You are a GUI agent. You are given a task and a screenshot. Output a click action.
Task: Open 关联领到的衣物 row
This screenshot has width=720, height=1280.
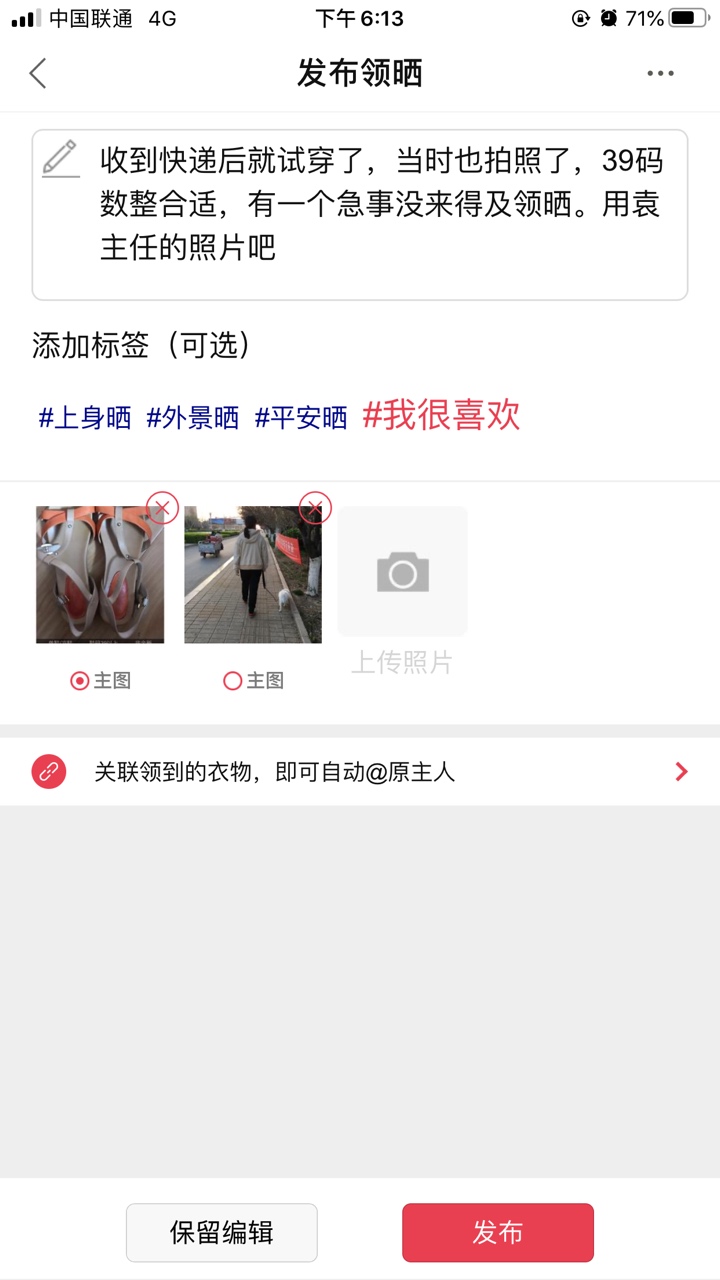click(x=360, y=772)
